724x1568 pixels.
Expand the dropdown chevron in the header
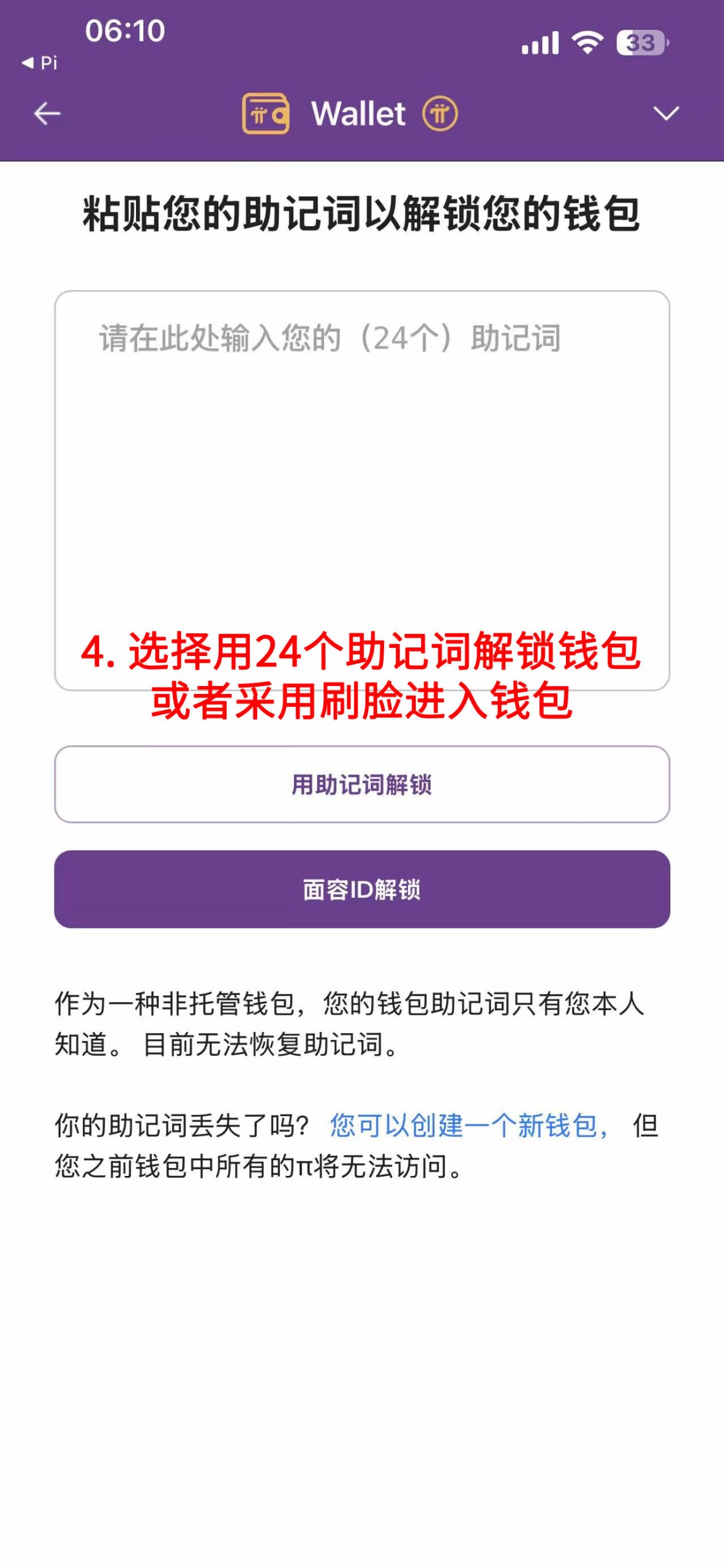point(665,114)
